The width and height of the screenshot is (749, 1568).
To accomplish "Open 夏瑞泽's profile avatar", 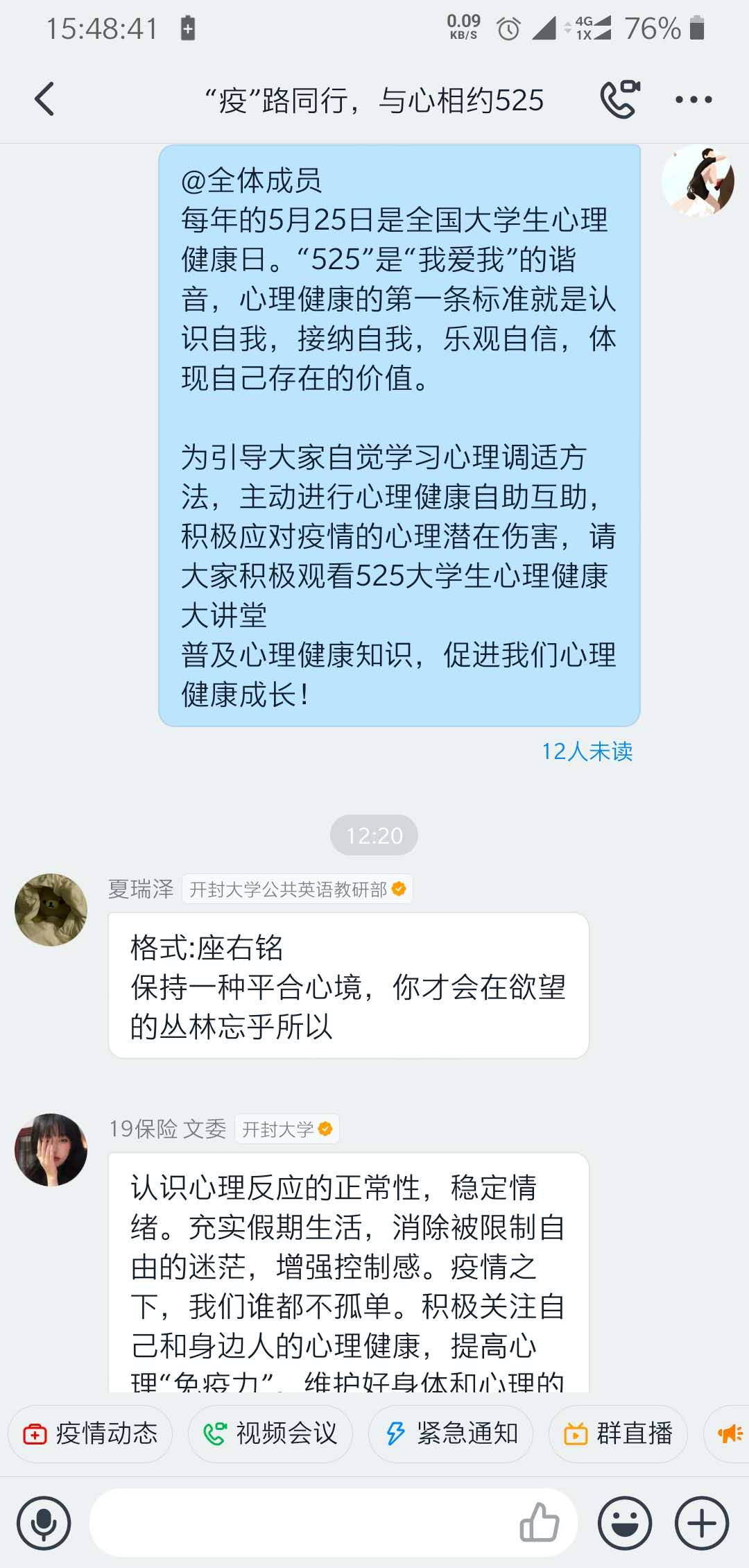I will point(51,910).
